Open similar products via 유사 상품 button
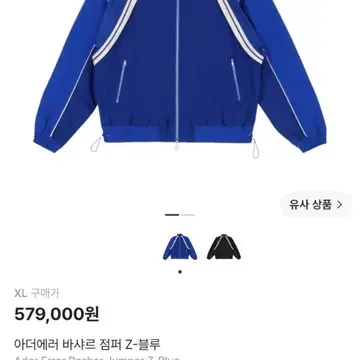360x360 pixels. coord(316,204)
